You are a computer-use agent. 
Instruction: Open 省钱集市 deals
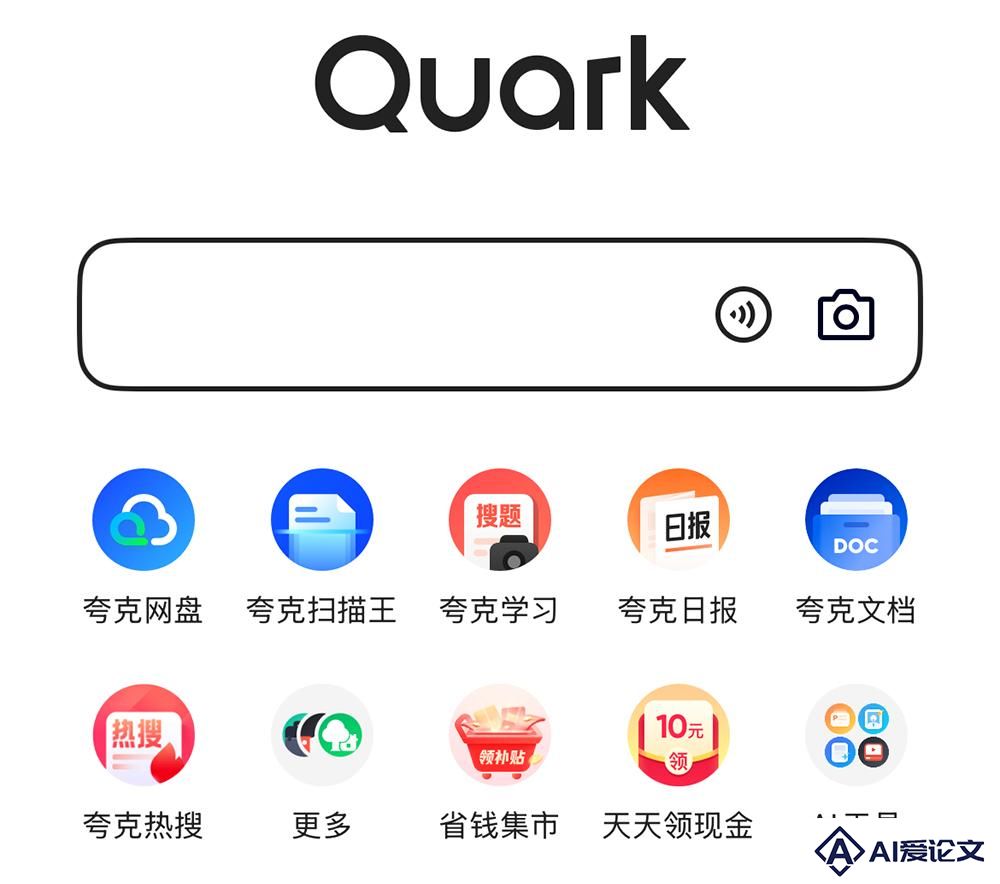[x=499, y=736]
